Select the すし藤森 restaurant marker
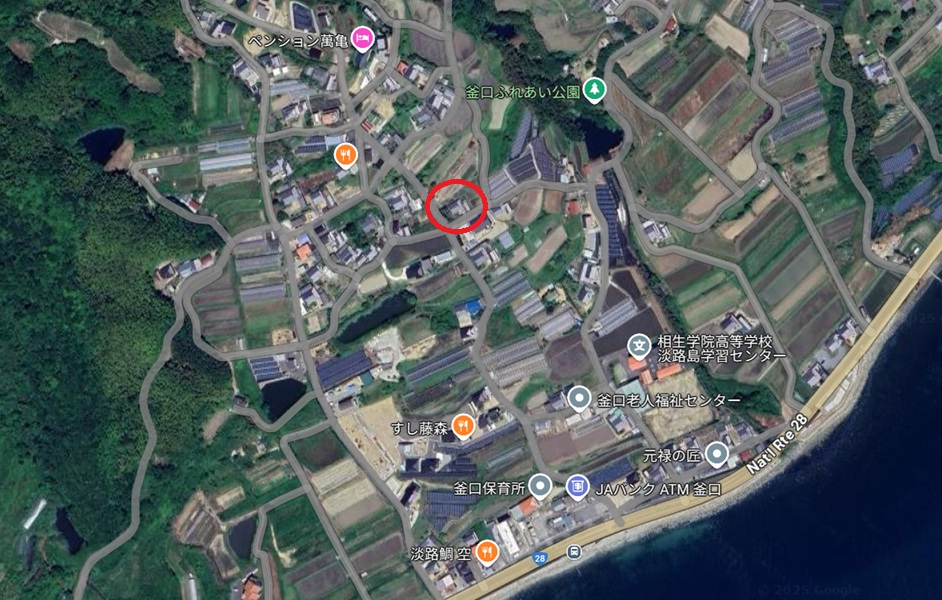Viewport: 942px width, 600px height. (462, 427)
